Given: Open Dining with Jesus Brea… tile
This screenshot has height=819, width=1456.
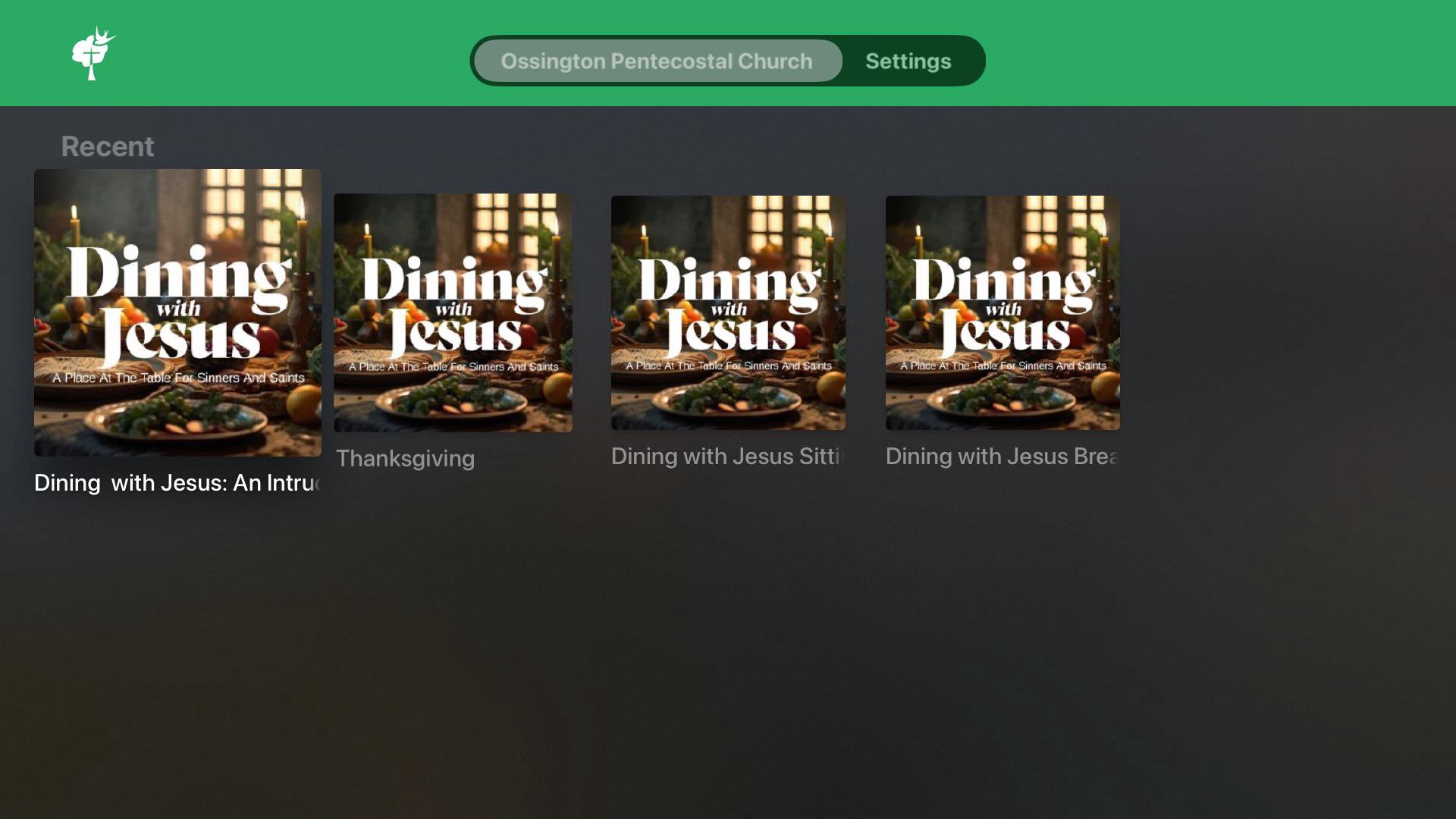Looking at the screenshot, I should [x=1003, y=312].
